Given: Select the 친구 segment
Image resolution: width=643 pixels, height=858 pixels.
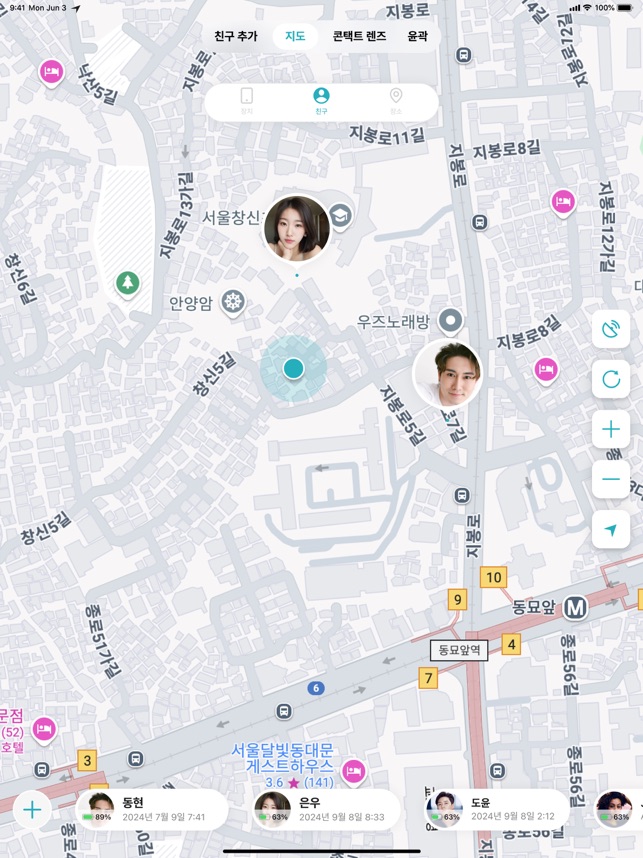Looking at the screenshot, I should pyautogui.click(x=321, y=101).
